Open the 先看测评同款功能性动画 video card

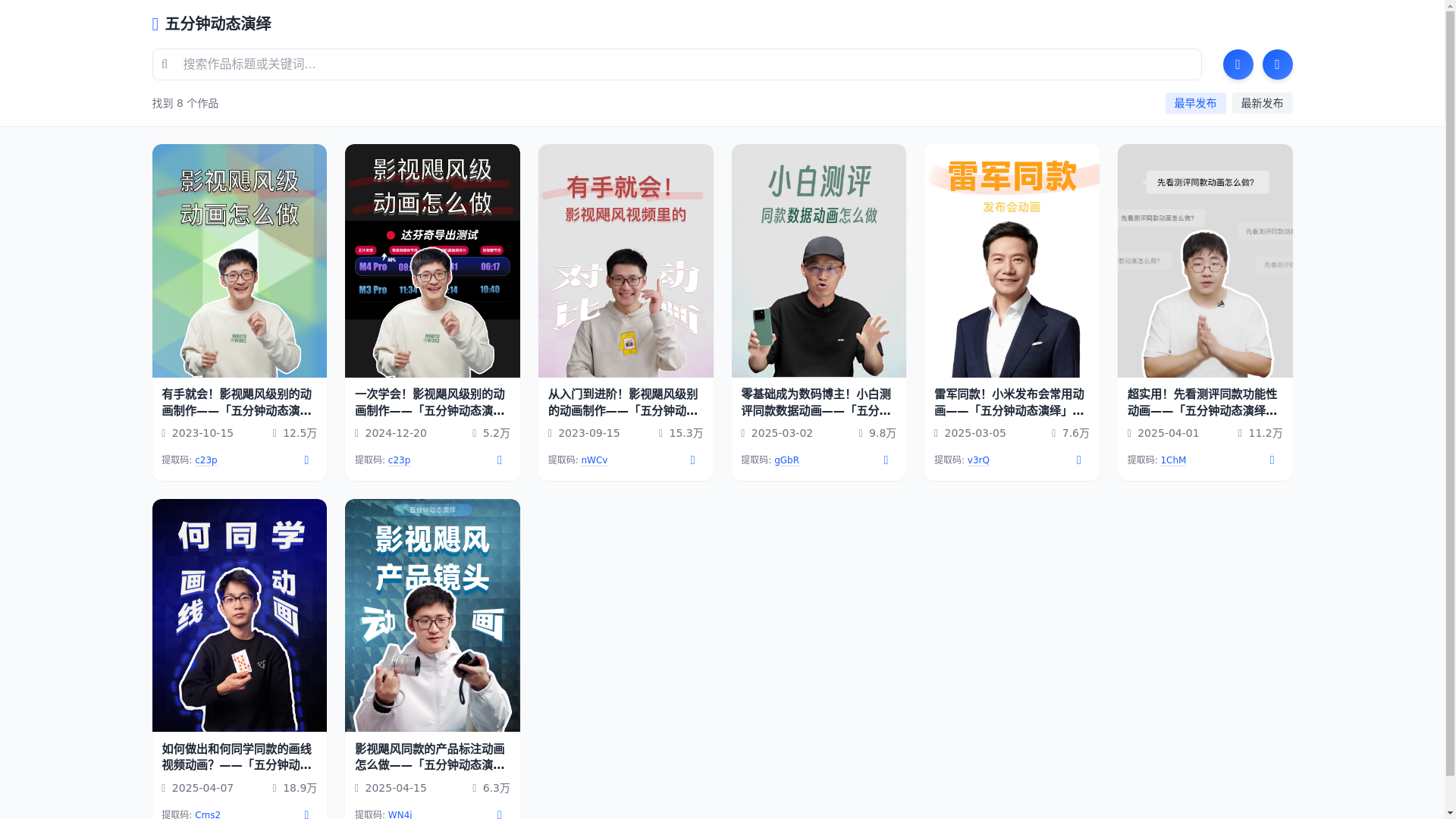coord(1205,261)
